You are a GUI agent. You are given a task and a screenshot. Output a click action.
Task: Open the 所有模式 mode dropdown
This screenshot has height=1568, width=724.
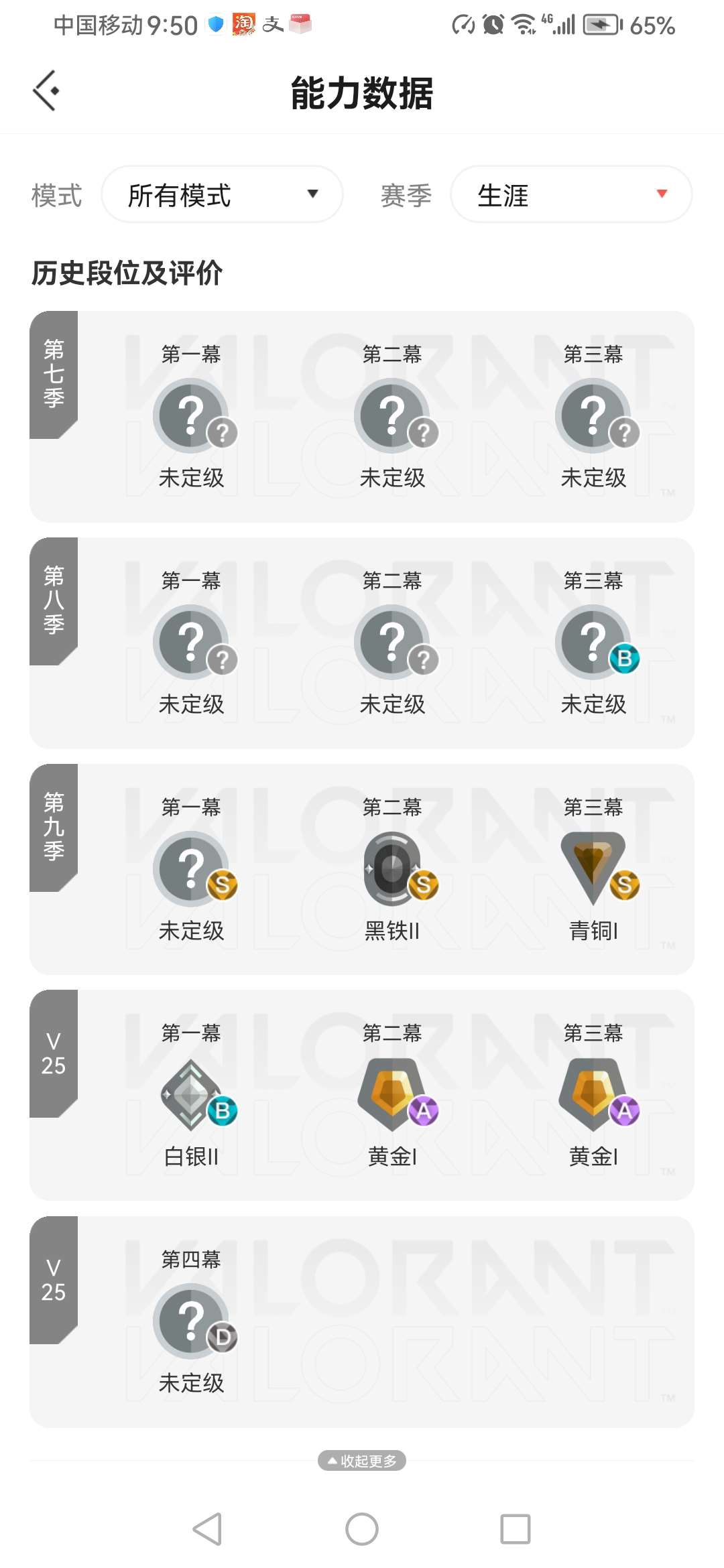(x=222, y=194)
